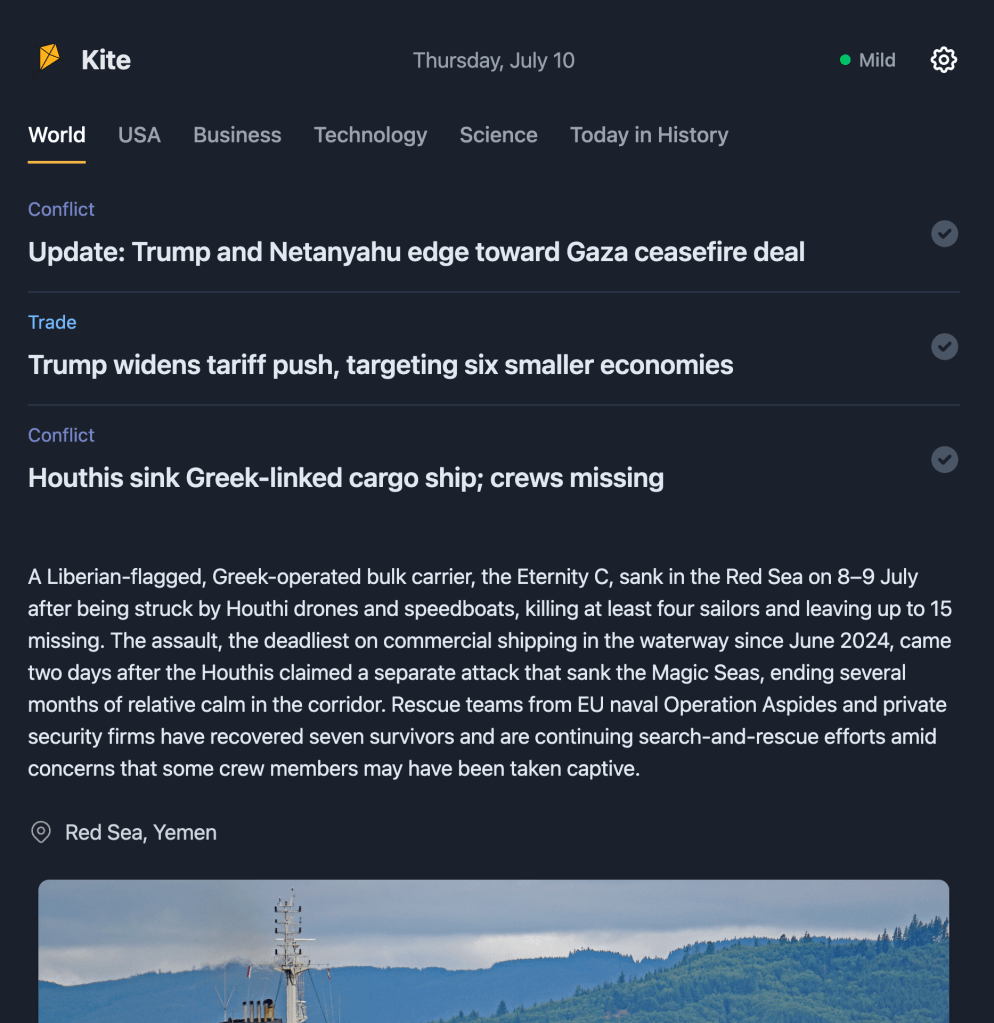The width and height of the screenshot is (994, 1023).
Task: Select the World tab
Action: pyautogui.click(x=57, y=135)
